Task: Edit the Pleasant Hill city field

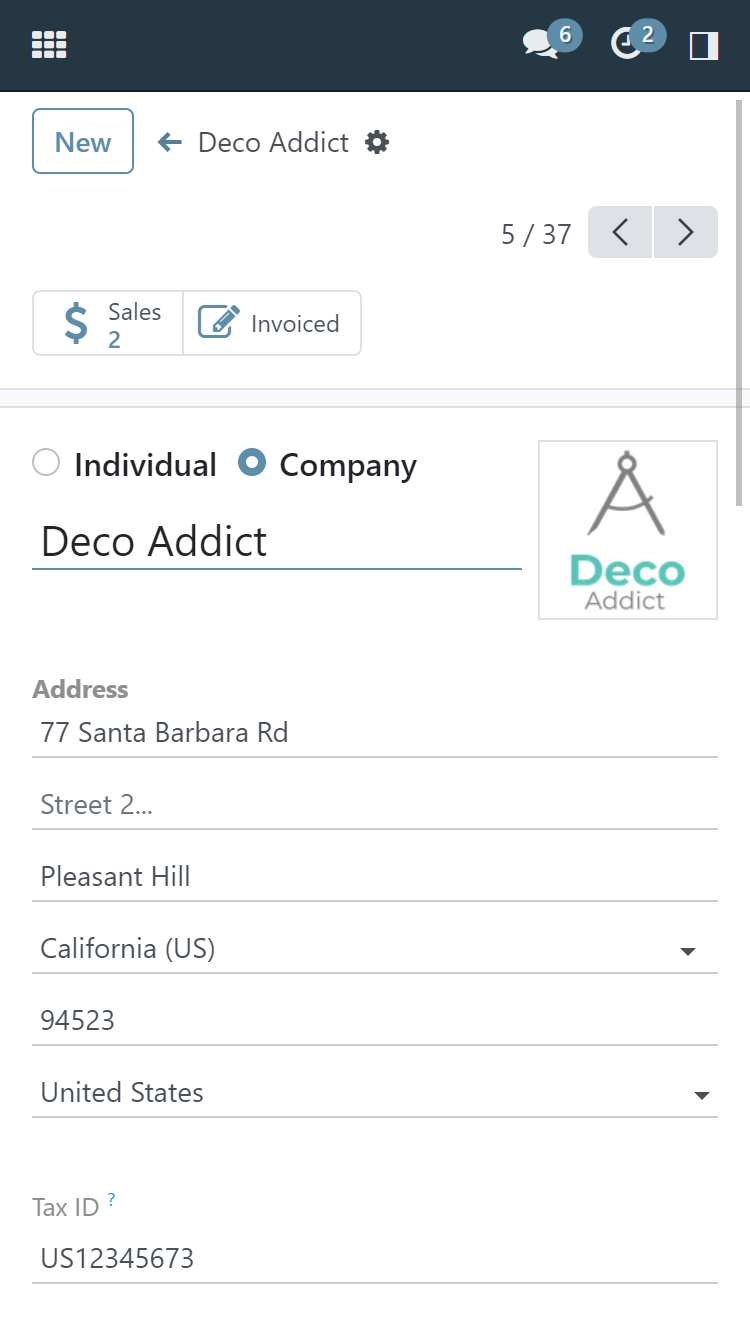Action: pyautogui.click(x=375, y=877)
